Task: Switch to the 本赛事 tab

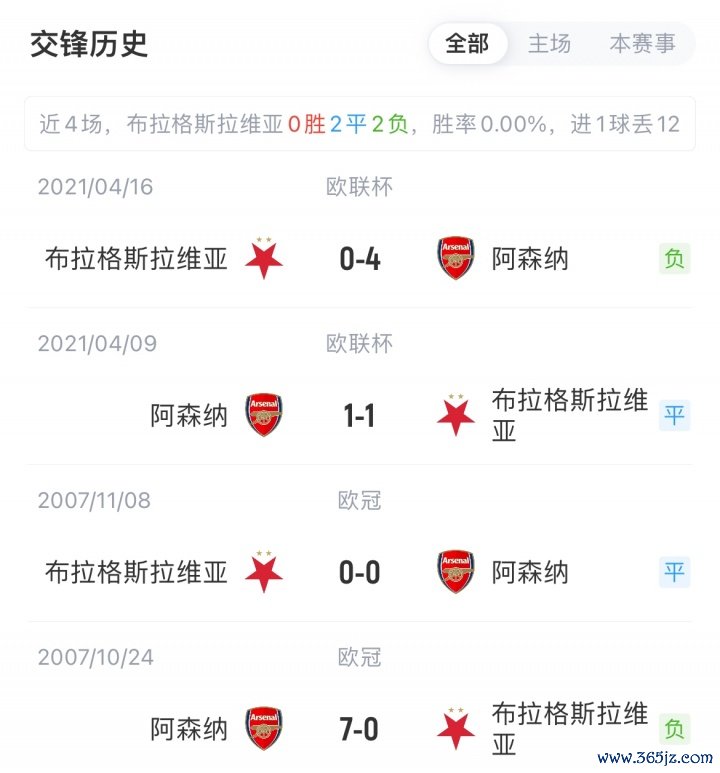Action: (642, 44)
